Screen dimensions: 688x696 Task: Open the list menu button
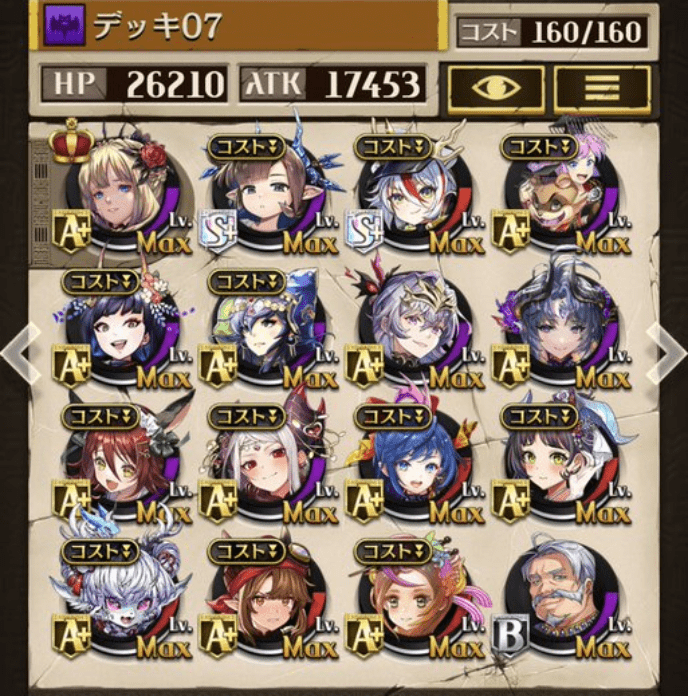(602, 89)
